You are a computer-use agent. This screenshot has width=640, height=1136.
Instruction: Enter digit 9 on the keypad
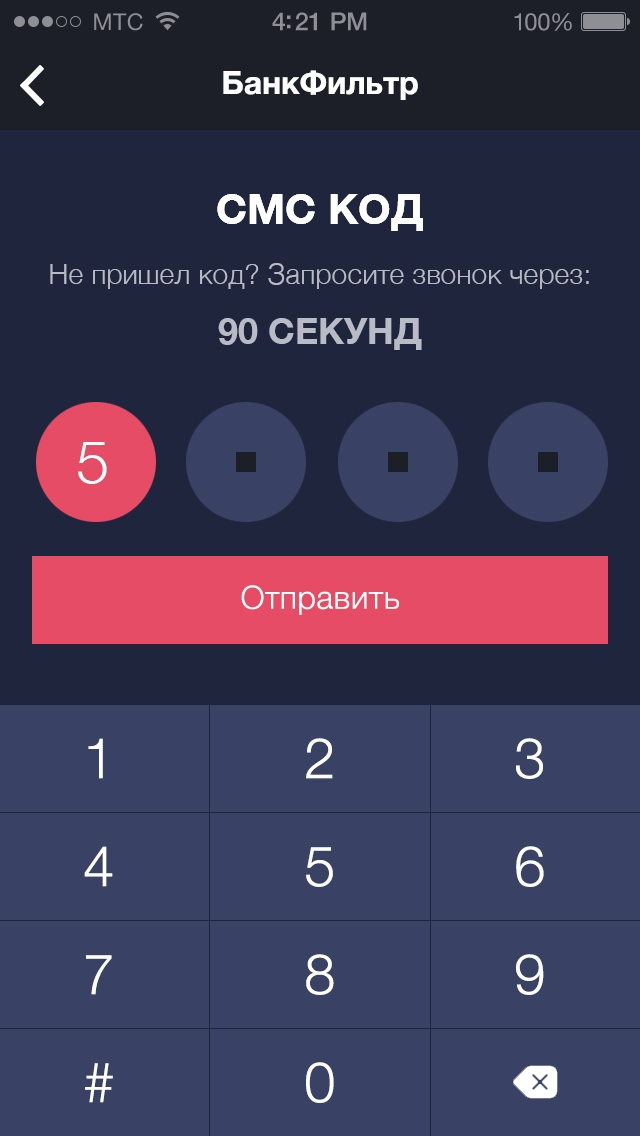coord(536,974)
